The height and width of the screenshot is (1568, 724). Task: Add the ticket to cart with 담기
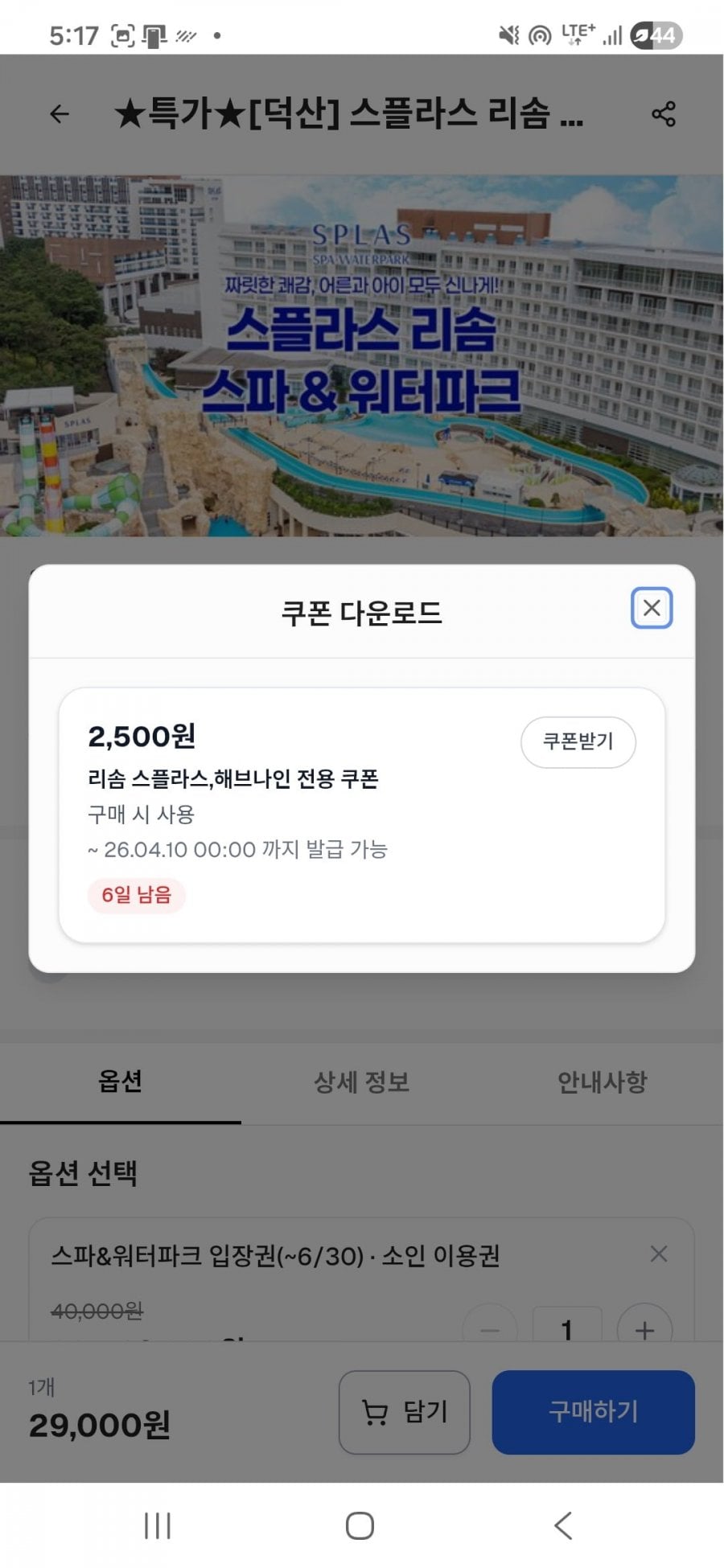tap(404, 1412)
